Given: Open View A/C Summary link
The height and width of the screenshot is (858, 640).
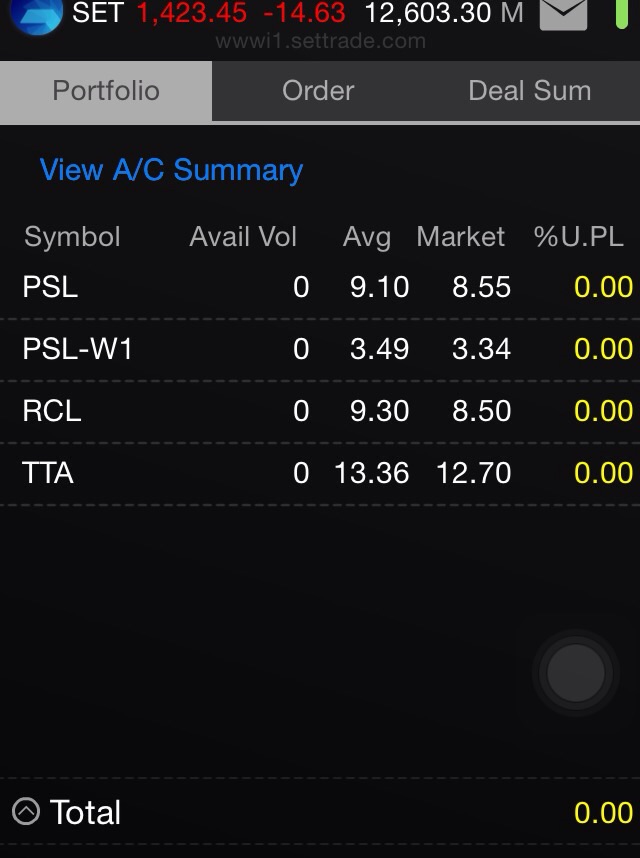Looking at the screenshot, I should click(x=171, y=170).
